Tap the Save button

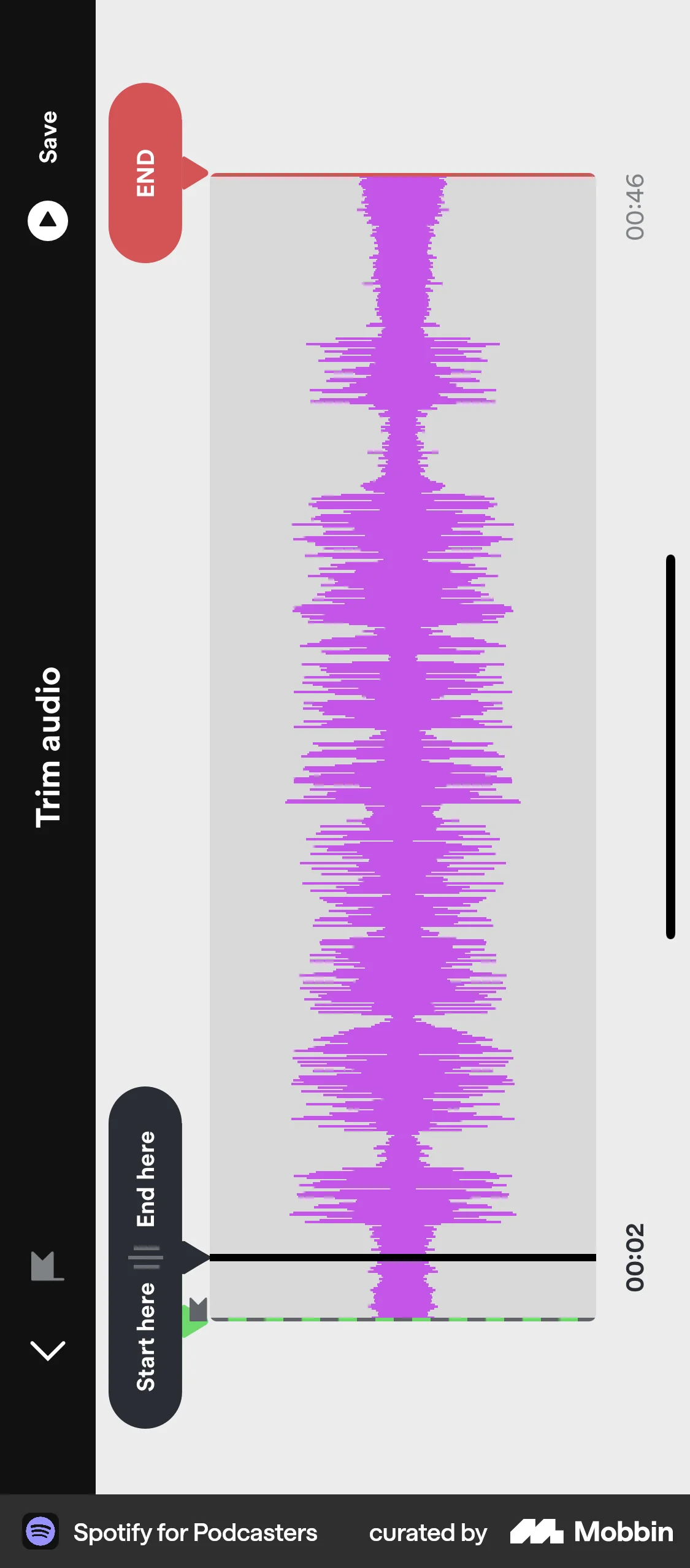[x=49, y=136]
